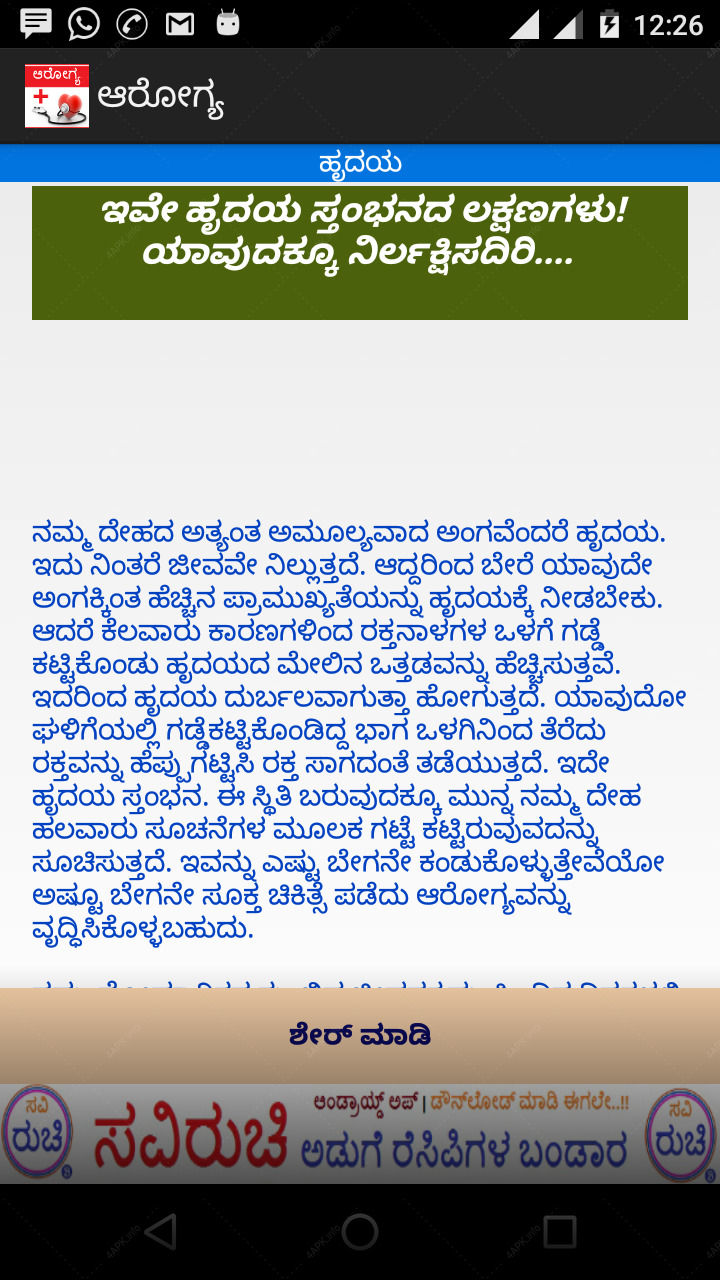This screenshot has width=720, height=1280.
Task: Tap the ಆರೋಗ್ಯ app icon in header
Action: tap(57, 96)
